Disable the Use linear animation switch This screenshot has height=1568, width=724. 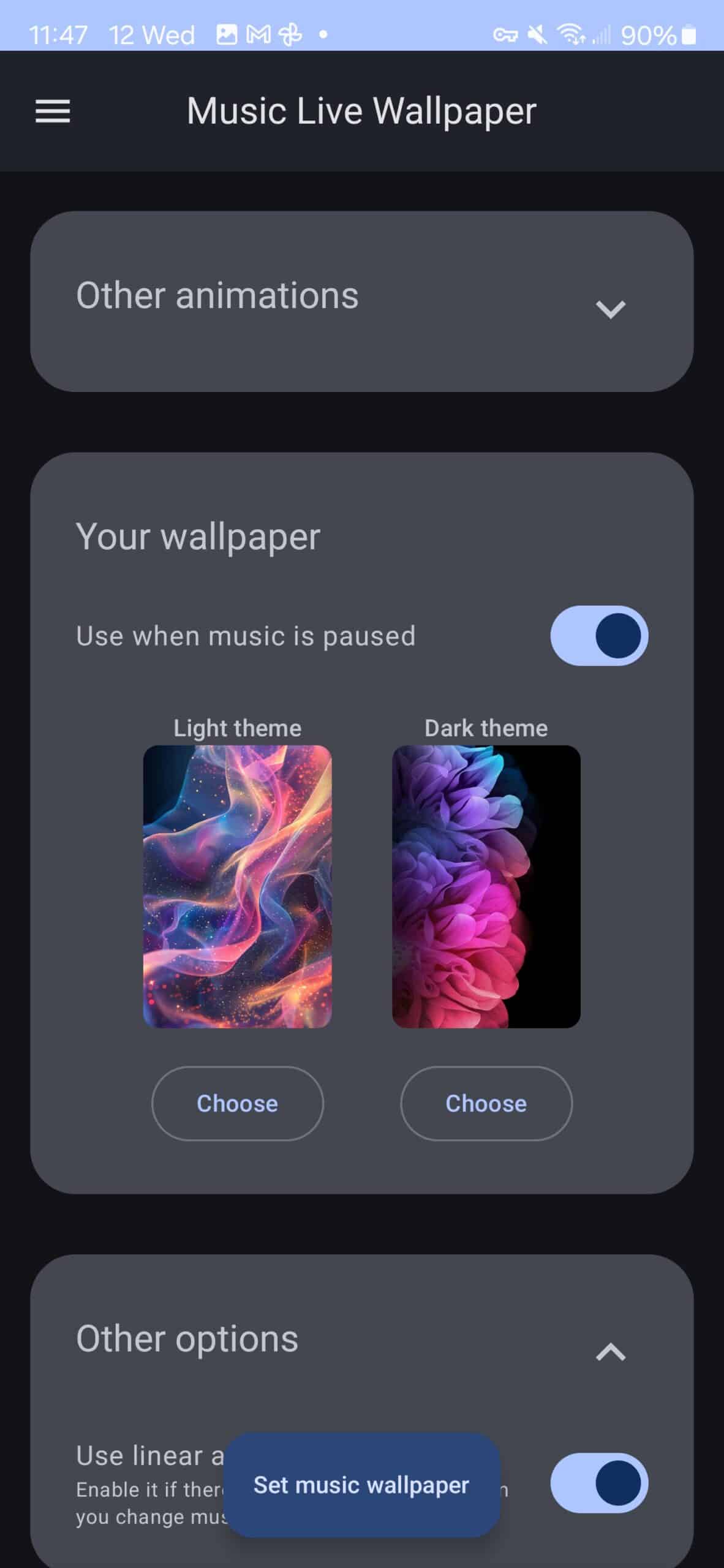point(599,1483)
